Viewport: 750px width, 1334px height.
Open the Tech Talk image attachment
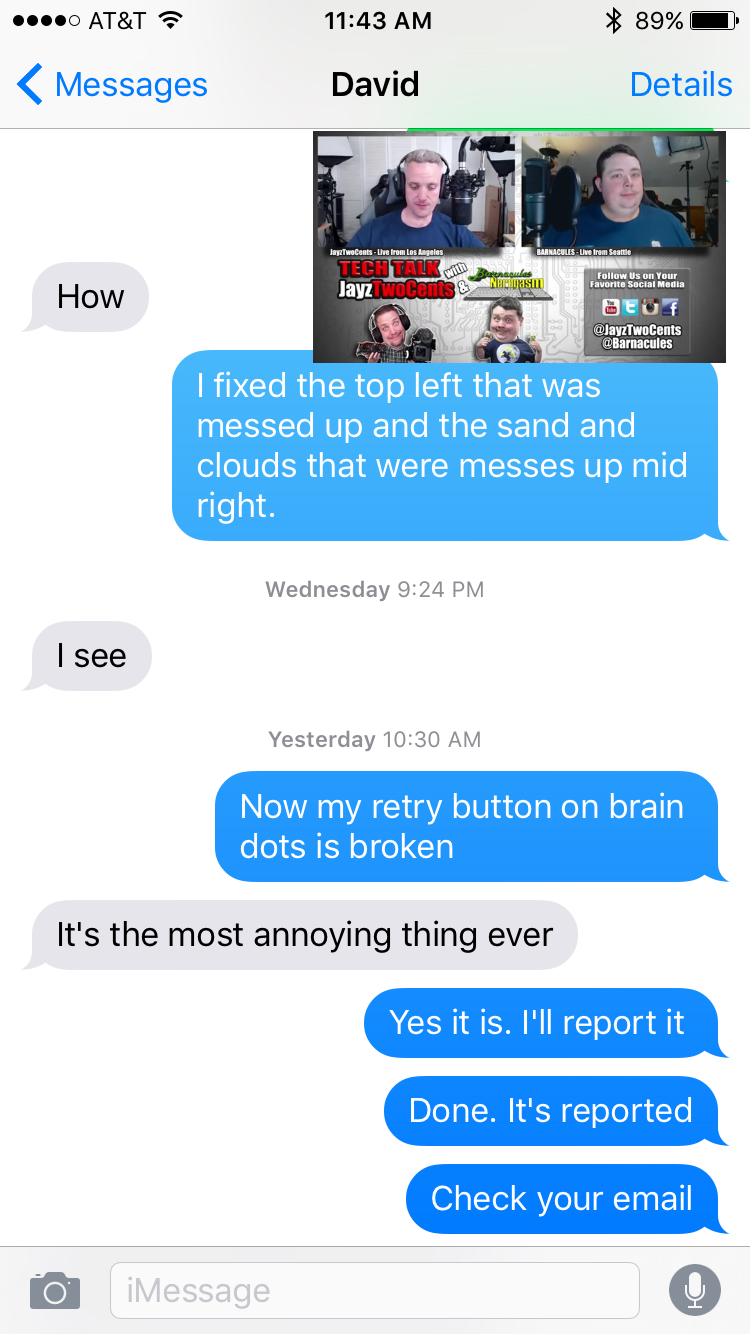click(x=519, y=246)
